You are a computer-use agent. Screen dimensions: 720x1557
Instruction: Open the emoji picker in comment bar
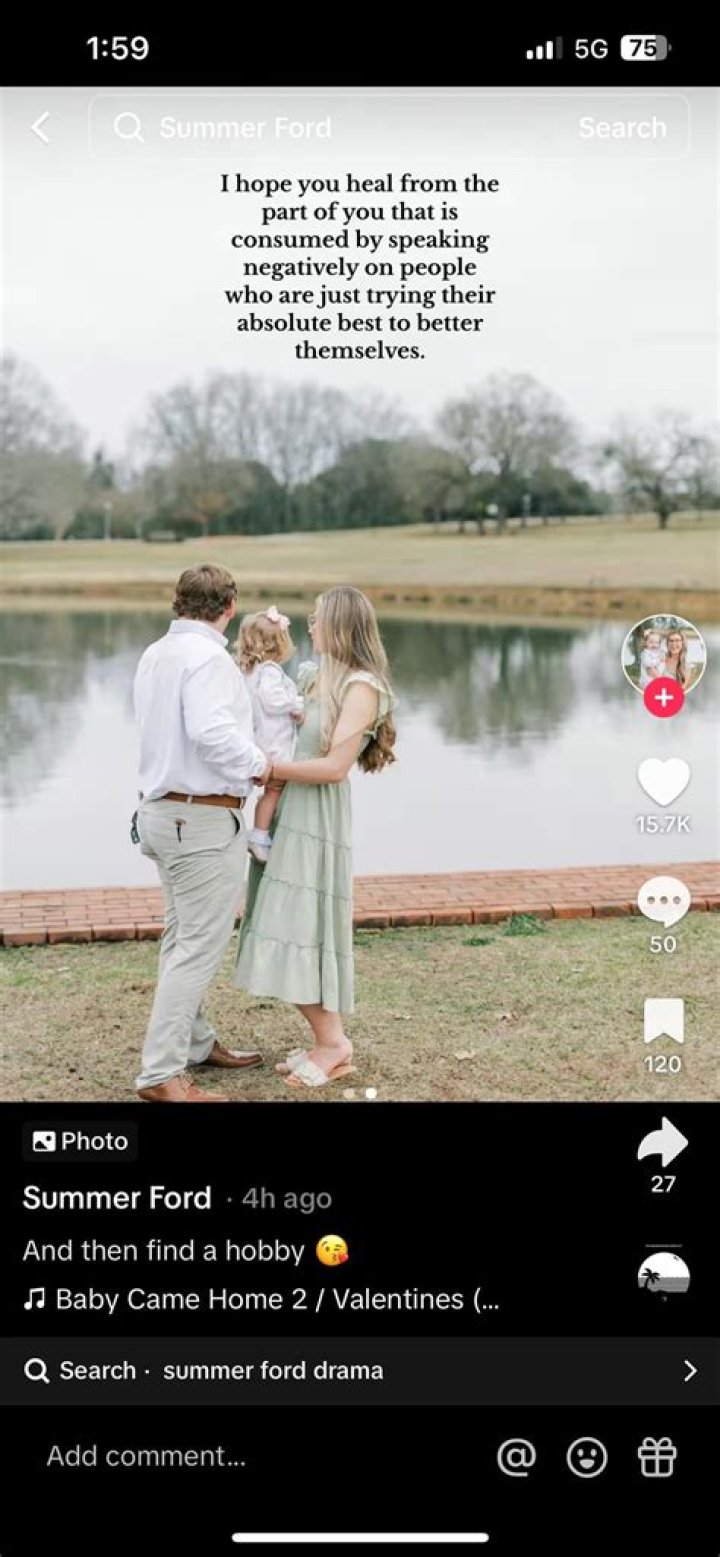coord(586,1457)
